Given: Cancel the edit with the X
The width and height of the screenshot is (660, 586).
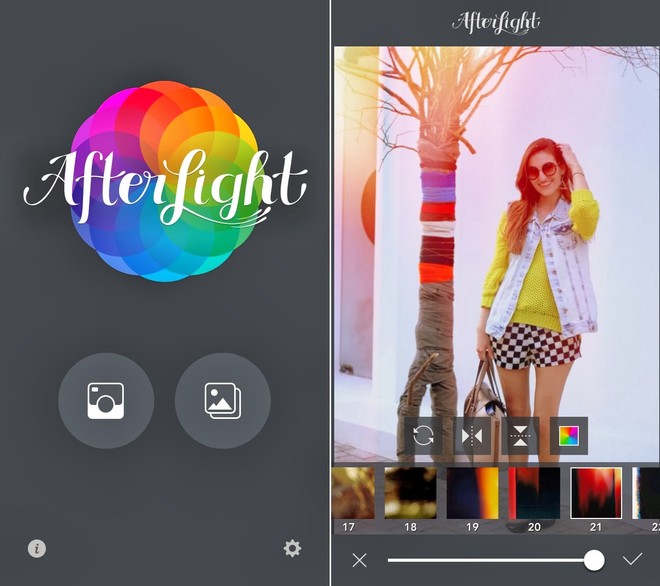Looking at the screenshot, I should [x=359, y=560].
